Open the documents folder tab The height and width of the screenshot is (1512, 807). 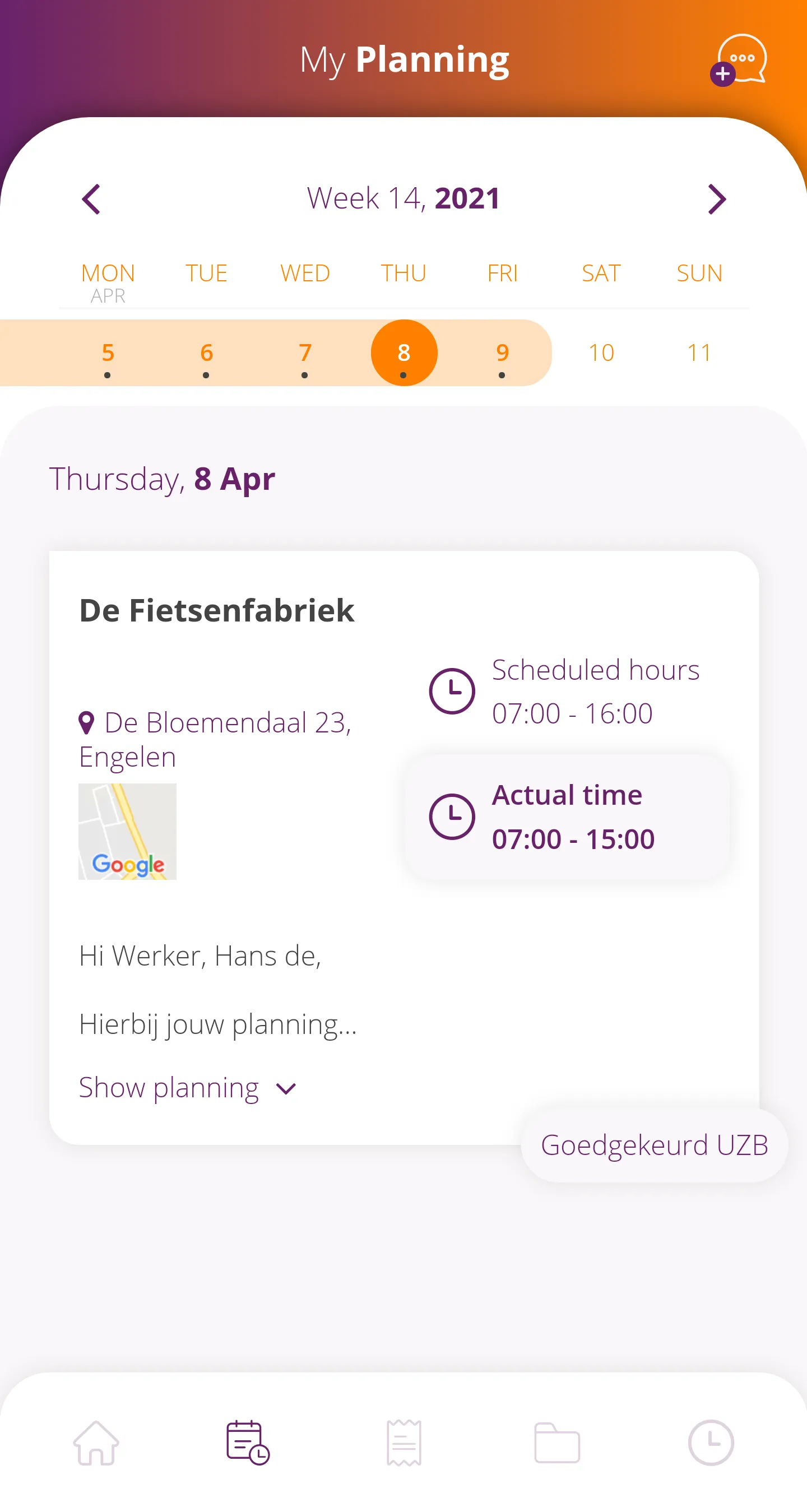[x=557, y=1442]
